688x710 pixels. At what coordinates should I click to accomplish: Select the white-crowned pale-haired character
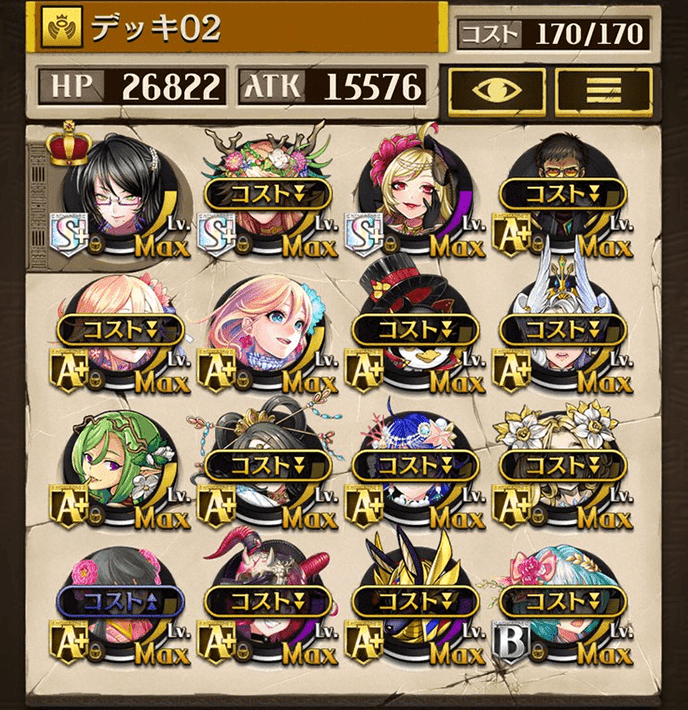562,330
